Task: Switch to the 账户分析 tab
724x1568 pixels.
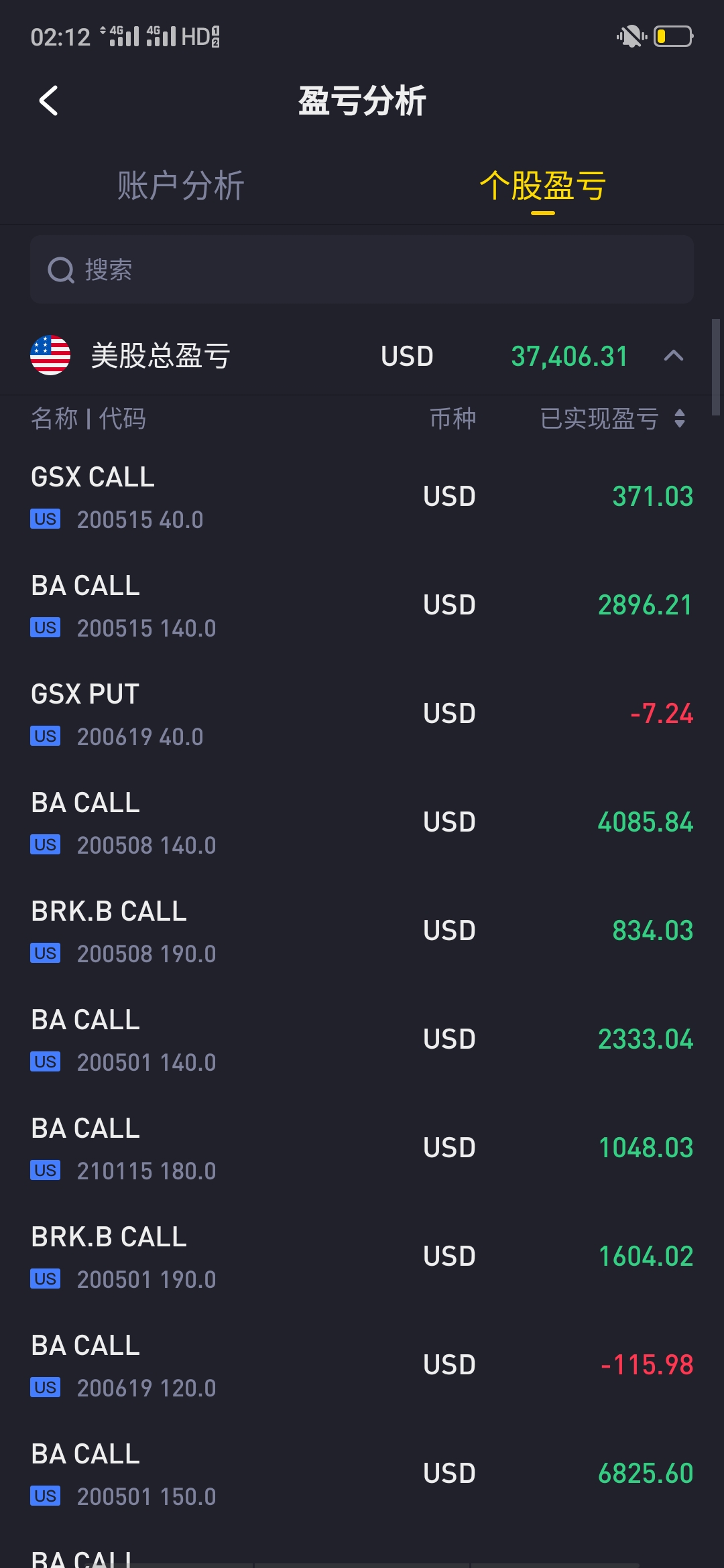Action: (181, 186)
